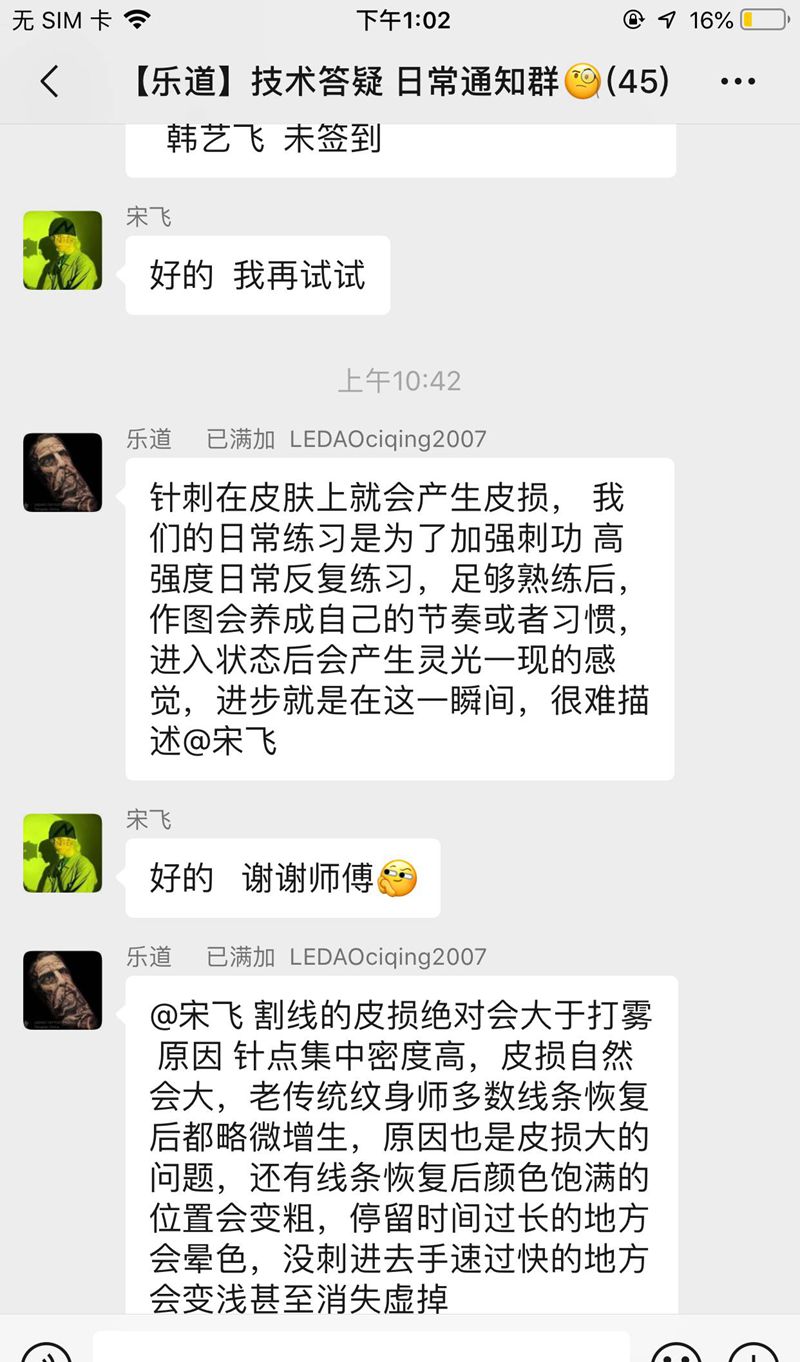800x1362 pixels.
Task: Focus the message input field
Action: tap(360, 1348)
